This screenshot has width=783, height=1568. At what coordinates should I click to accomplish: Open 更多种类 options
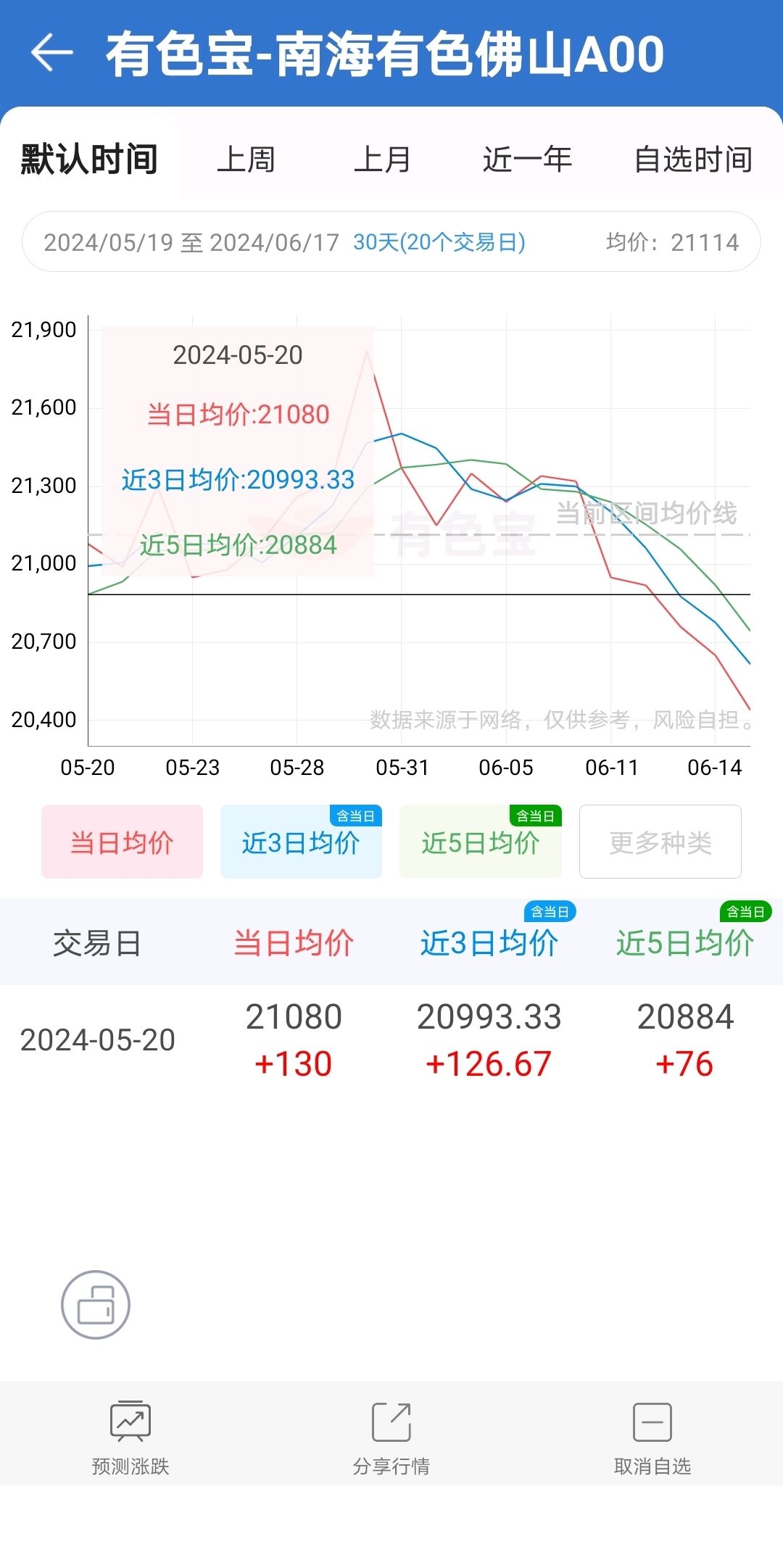(x=660, y=842)
